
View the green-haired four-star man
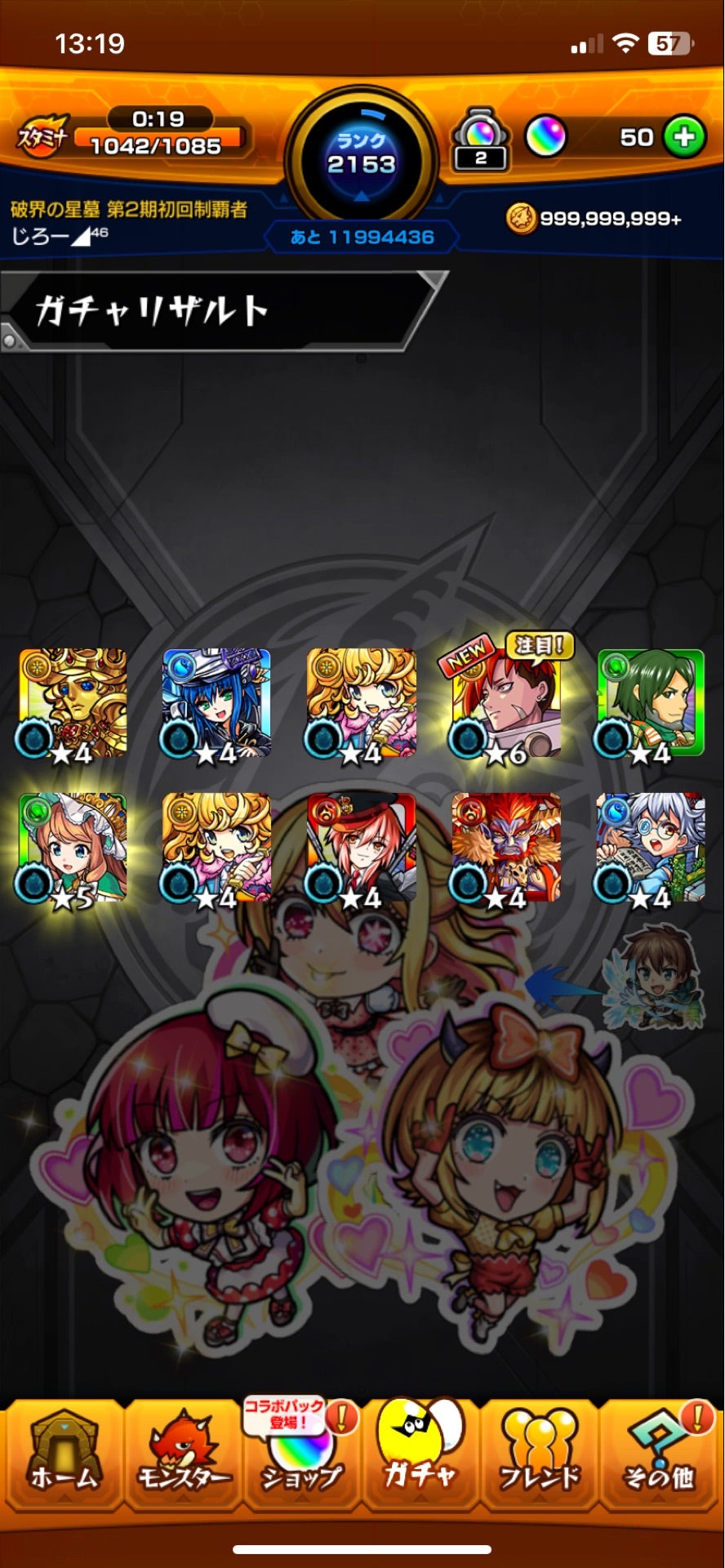pyautogui.click(x=651, y=702)
